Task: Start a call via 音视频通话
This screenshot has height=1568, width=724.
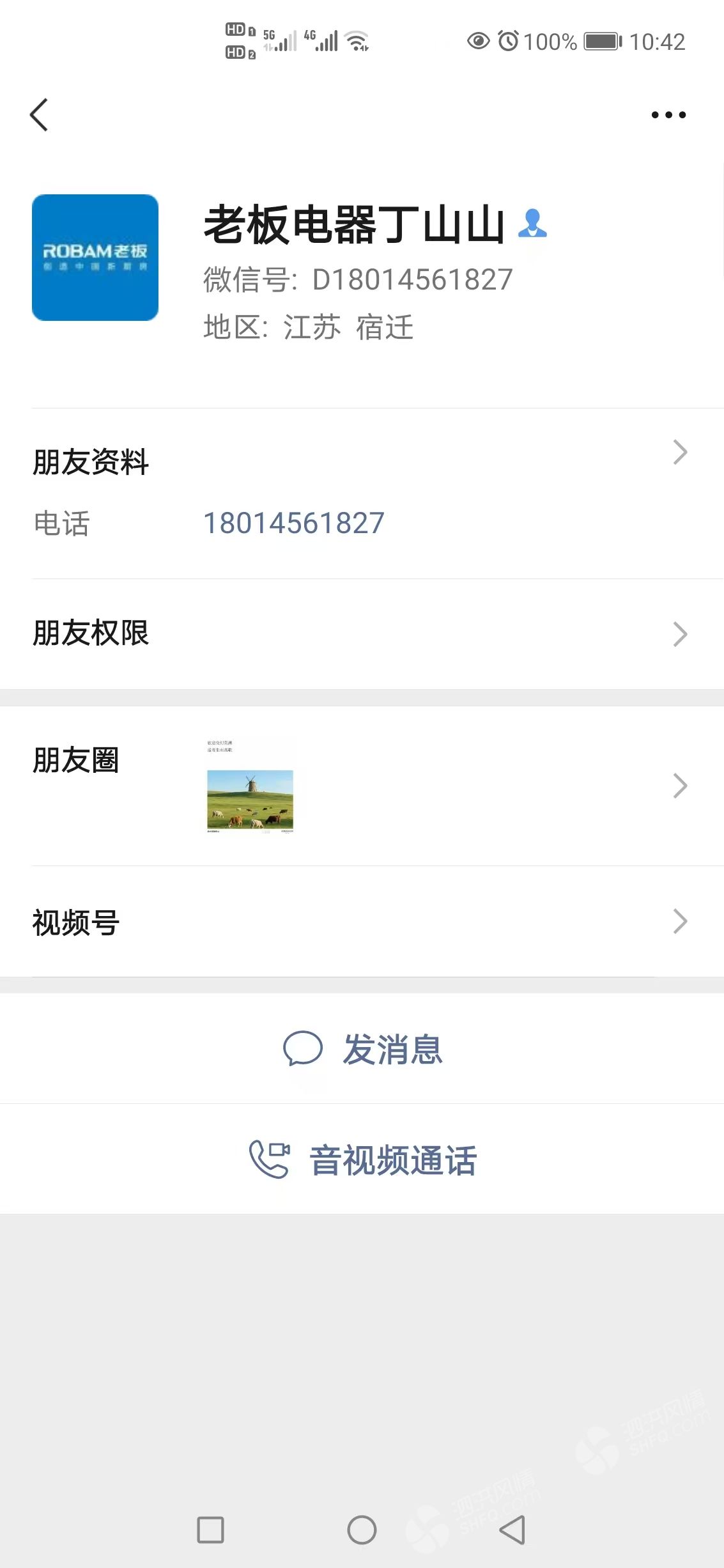Action: [x=363, y=1160]
